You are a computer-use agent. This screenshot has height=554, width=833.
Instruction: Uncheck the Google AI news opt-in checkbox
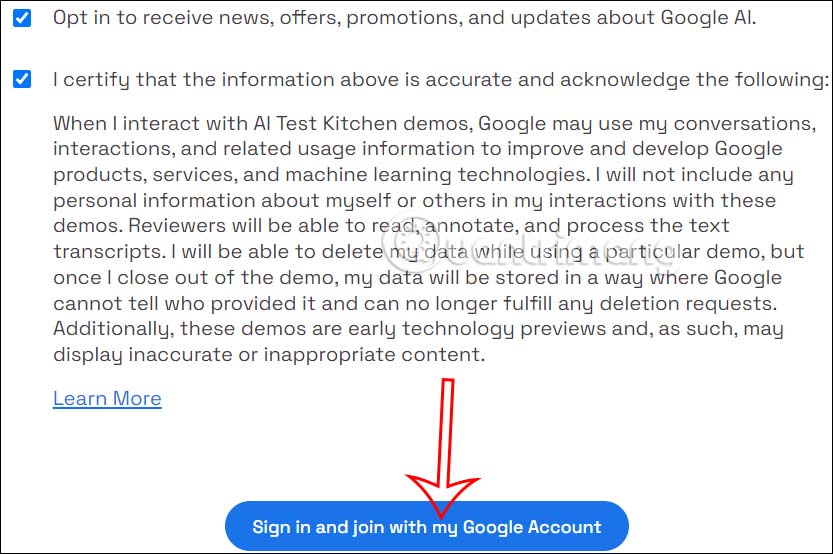click(x=22, y=18)
